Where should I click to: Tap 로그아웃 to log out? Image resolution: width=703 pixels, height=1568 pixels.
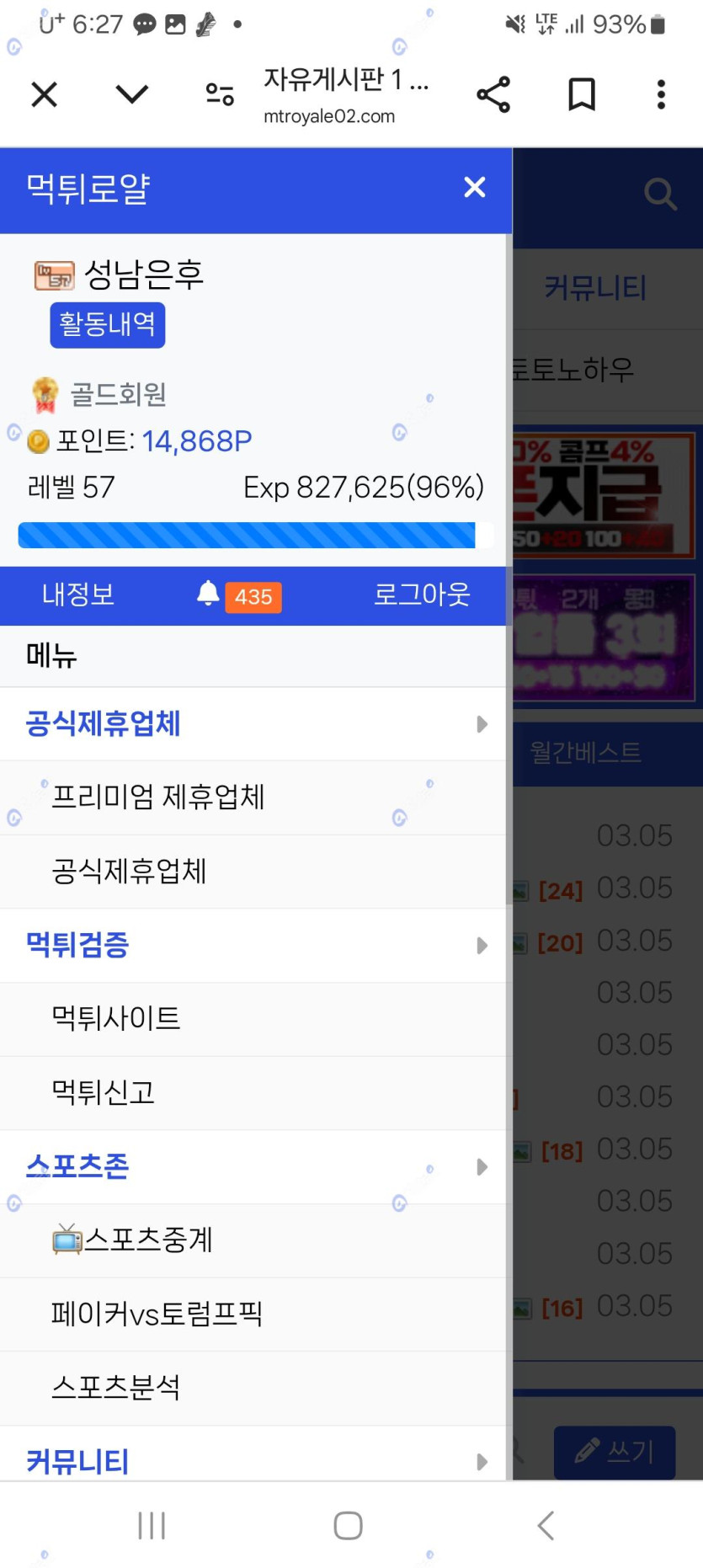pyautogui.click(x=421, y=595)
